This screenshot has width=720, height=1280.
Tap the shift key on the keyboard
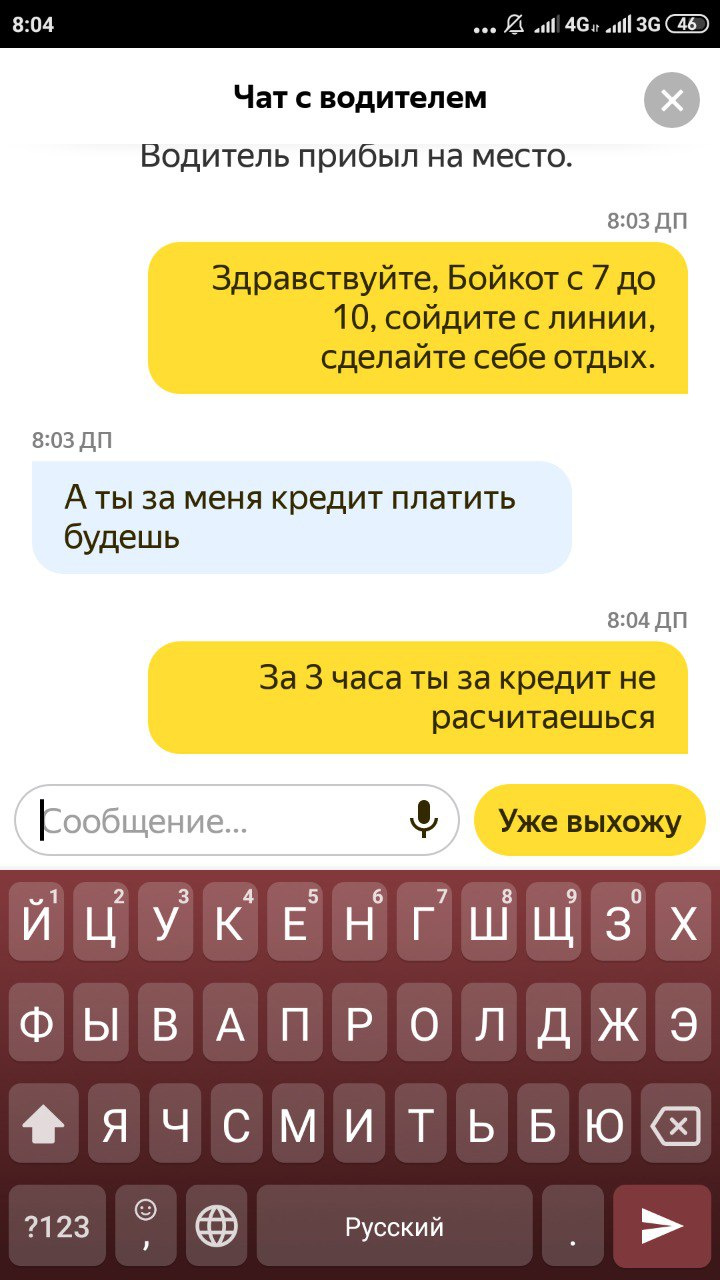pos(43,1127)
